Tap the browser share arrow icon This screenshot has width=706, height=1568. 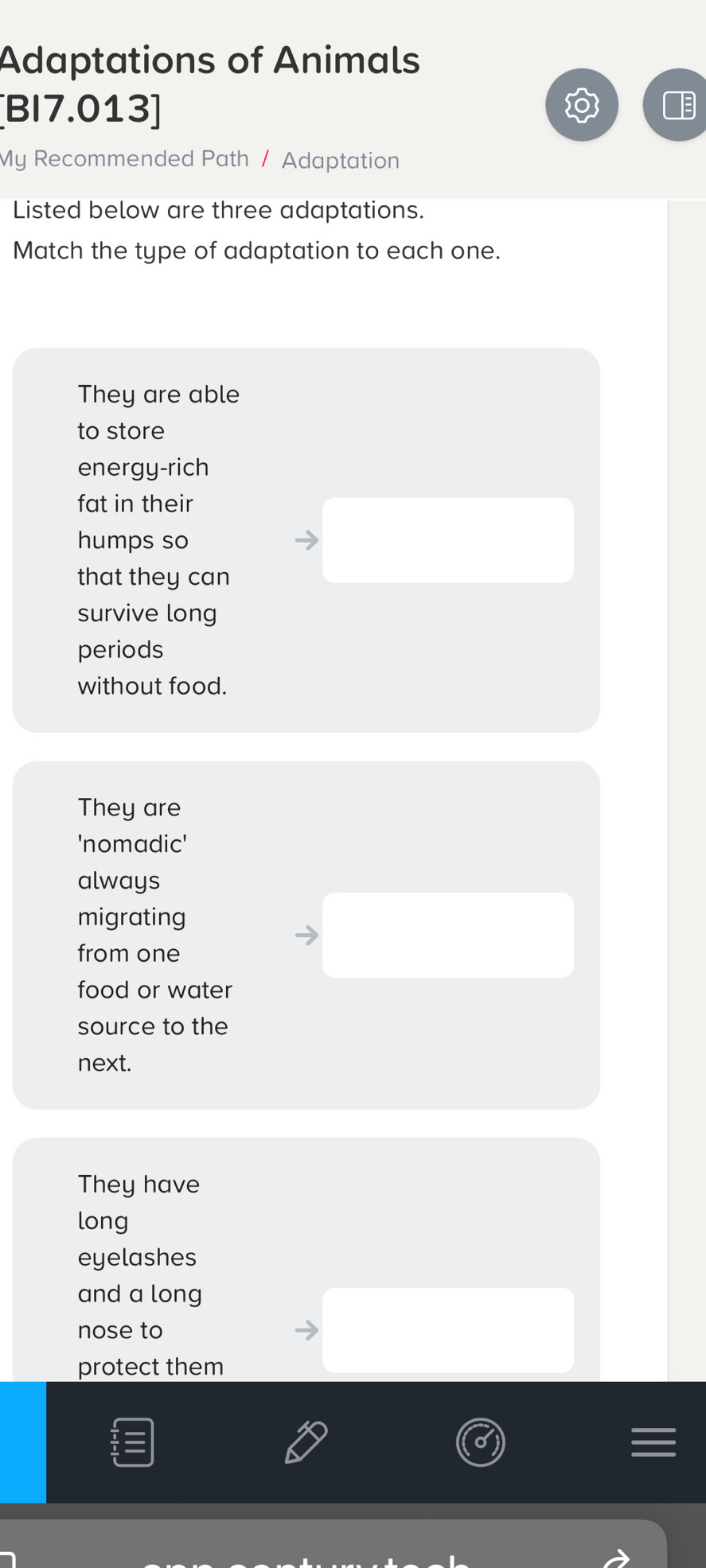(616, 1558)
